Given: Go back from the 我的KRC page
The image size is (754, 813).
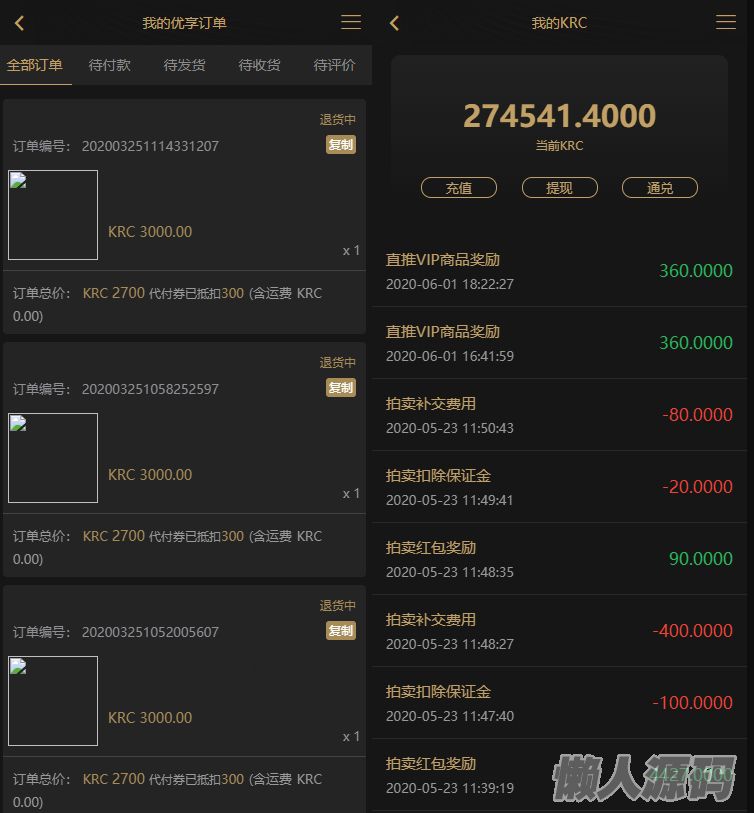Looking at the screenshot, I should (x=394, y=22).
